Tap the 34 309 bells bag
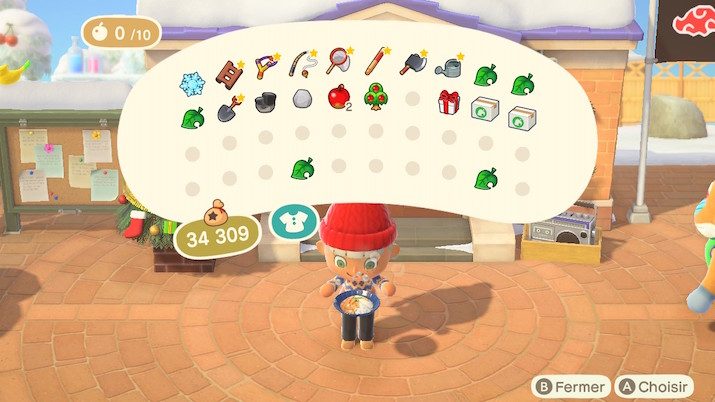 218,234
